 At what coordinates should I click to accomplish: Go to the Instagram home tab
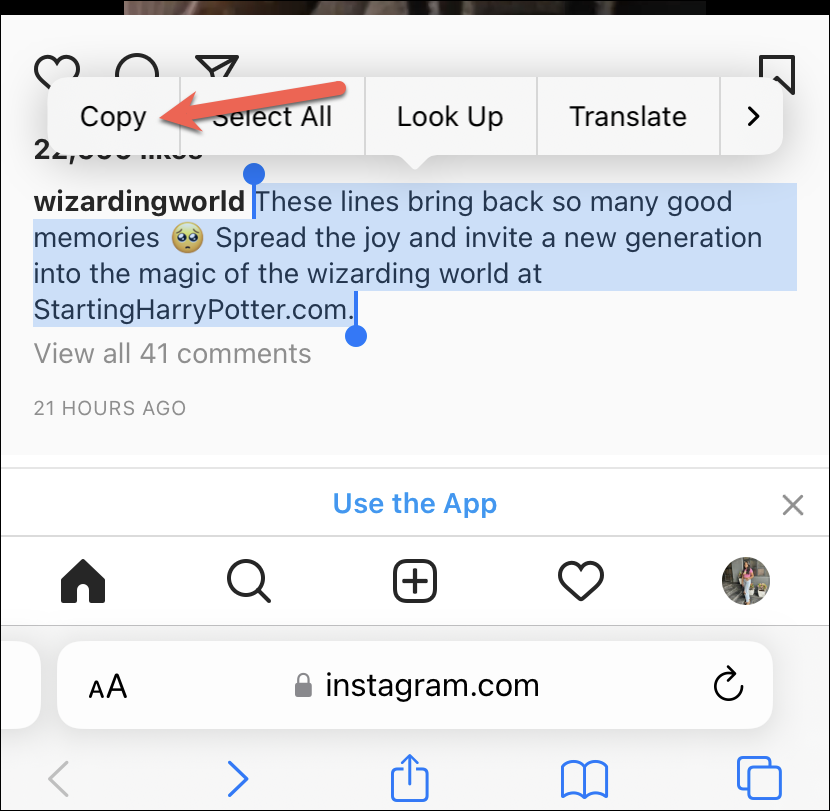(84, 580)
